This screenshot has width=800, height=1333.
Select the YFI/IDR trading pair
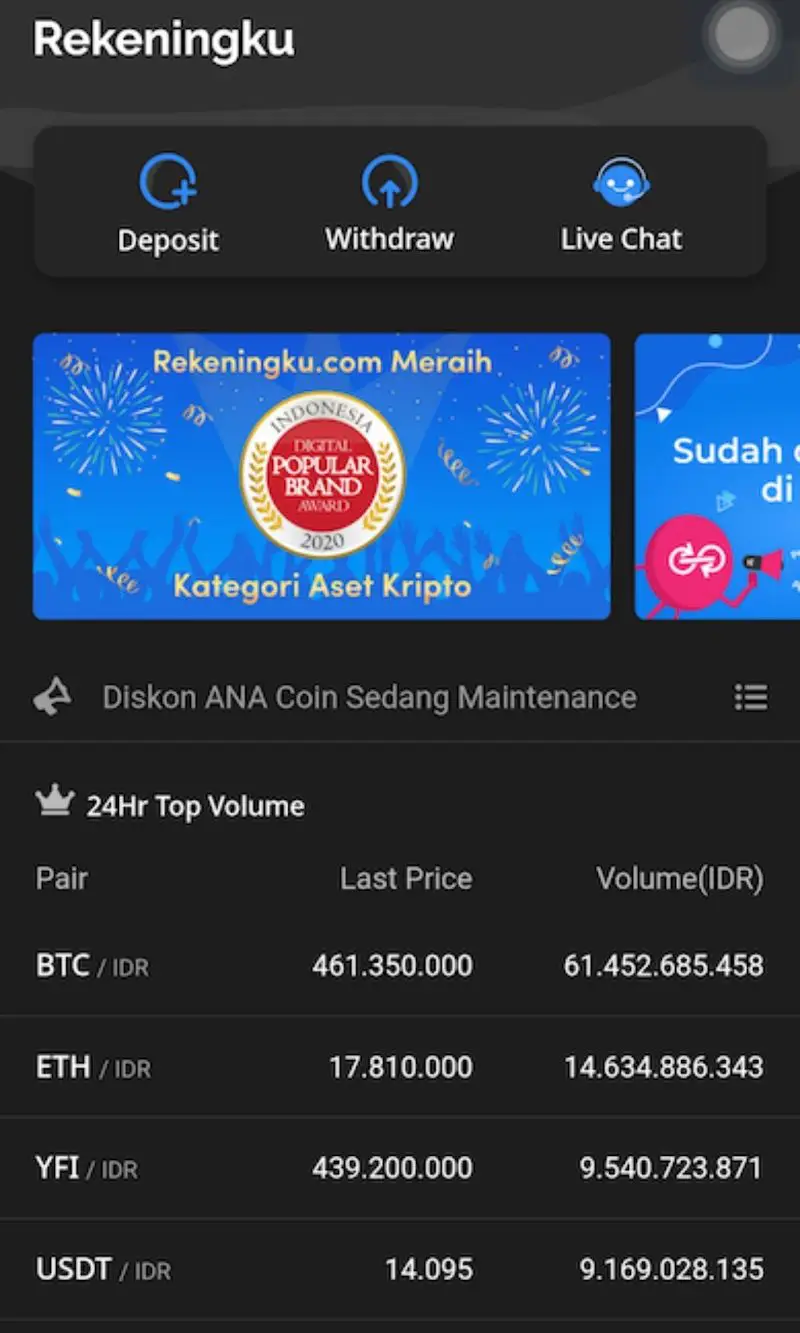coord(400,1167)
